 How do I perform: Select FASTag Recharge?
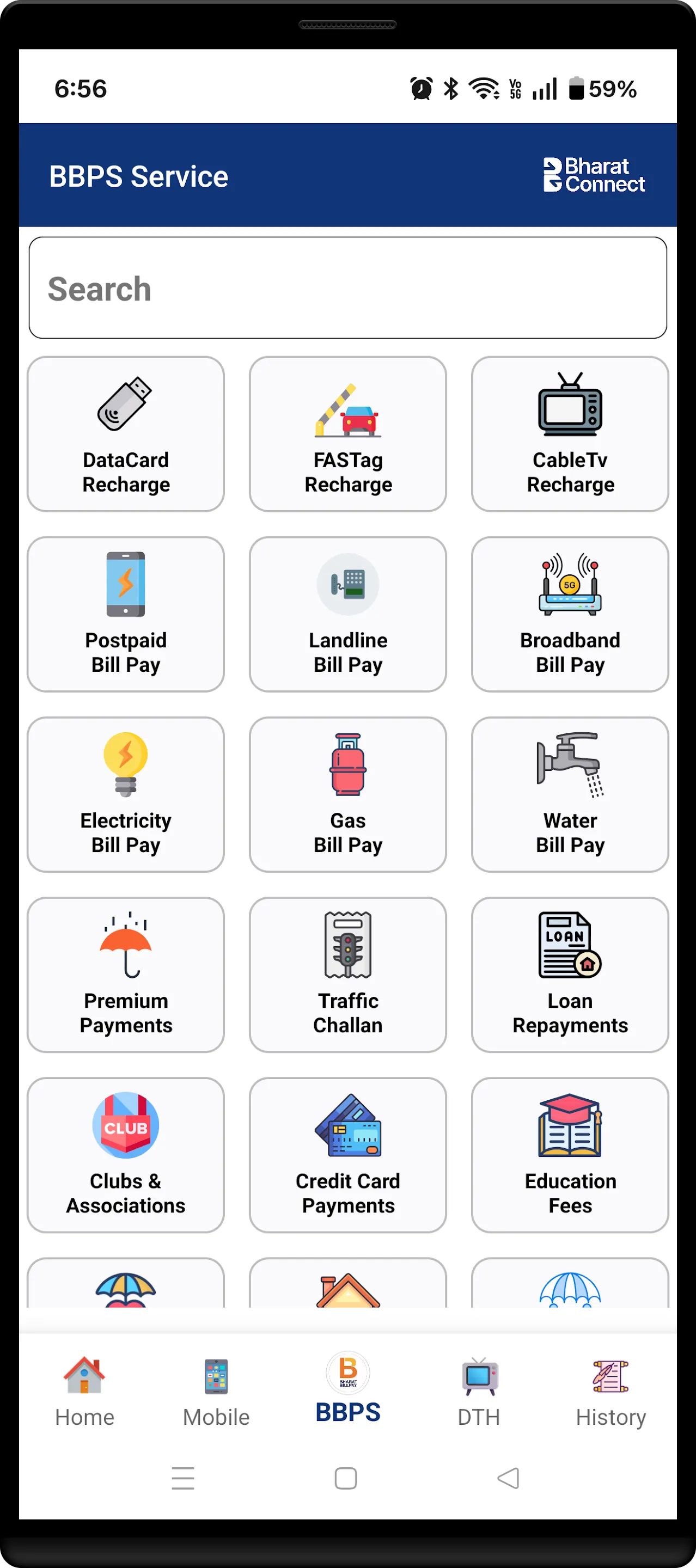point(347,433)
